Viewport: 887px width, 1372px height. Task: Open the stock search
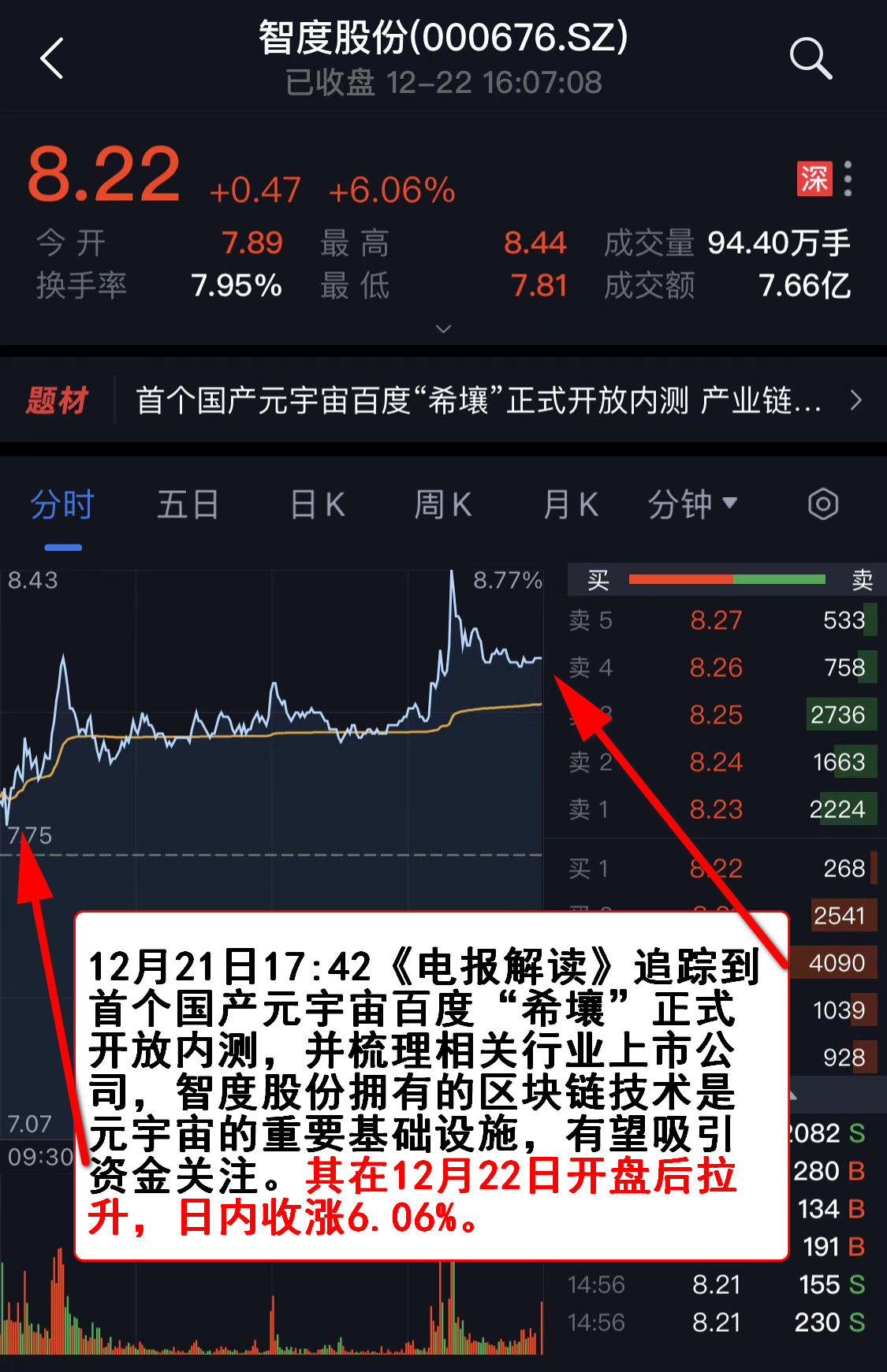tap(811, 59)
